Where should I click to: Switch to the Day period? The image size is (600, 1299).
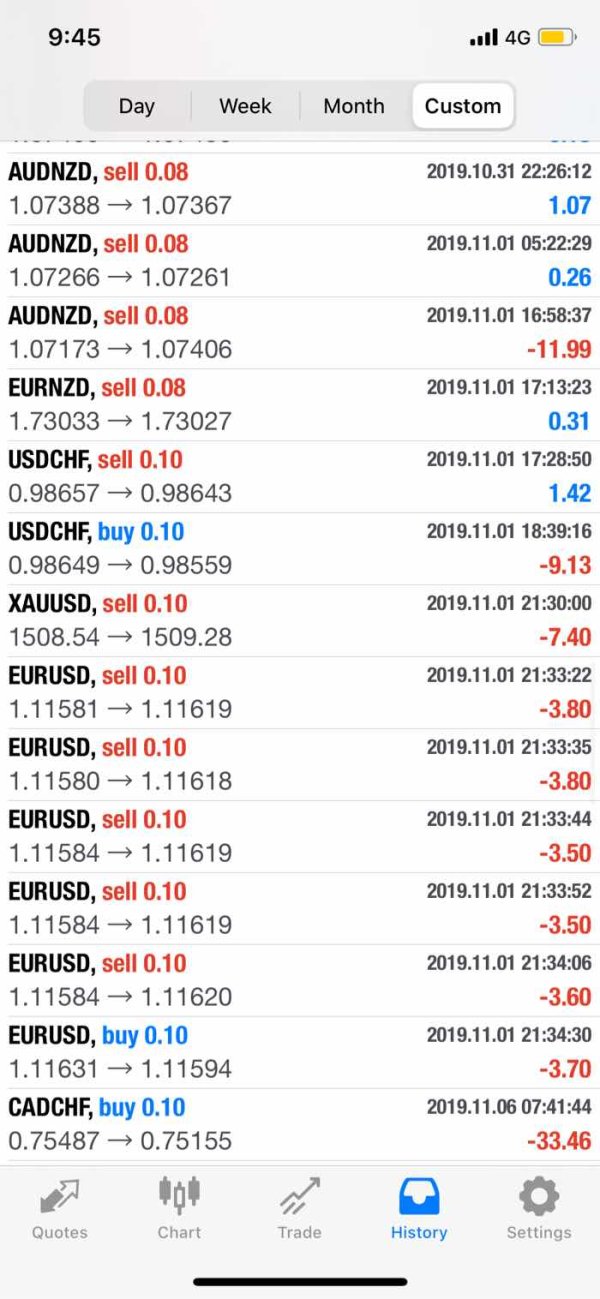tap(137, 106)
